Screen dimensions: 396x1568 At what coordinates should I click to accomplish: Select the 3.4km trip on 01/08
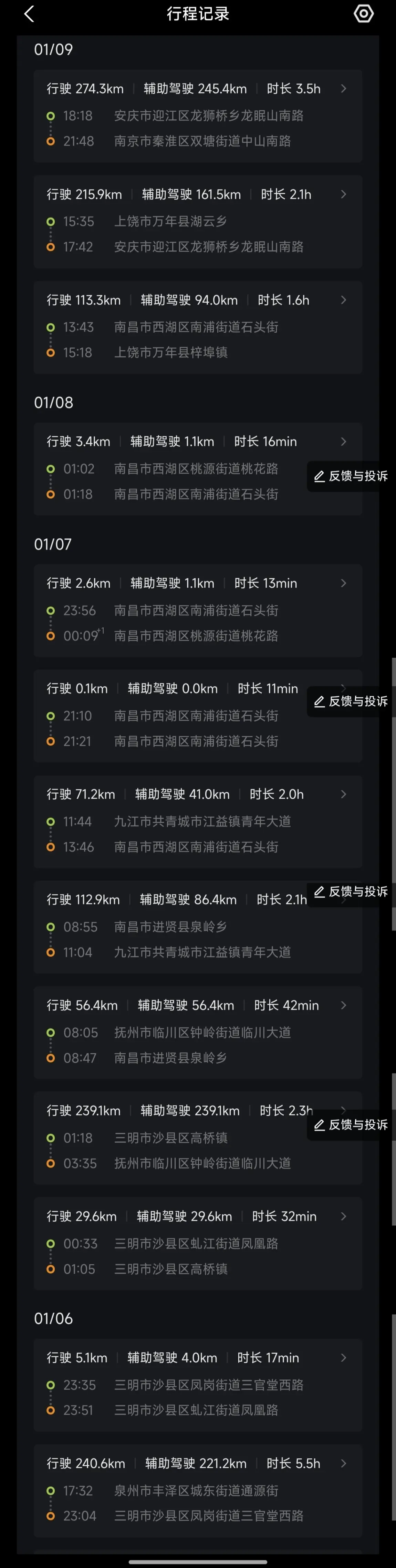[x=198, y=469]
